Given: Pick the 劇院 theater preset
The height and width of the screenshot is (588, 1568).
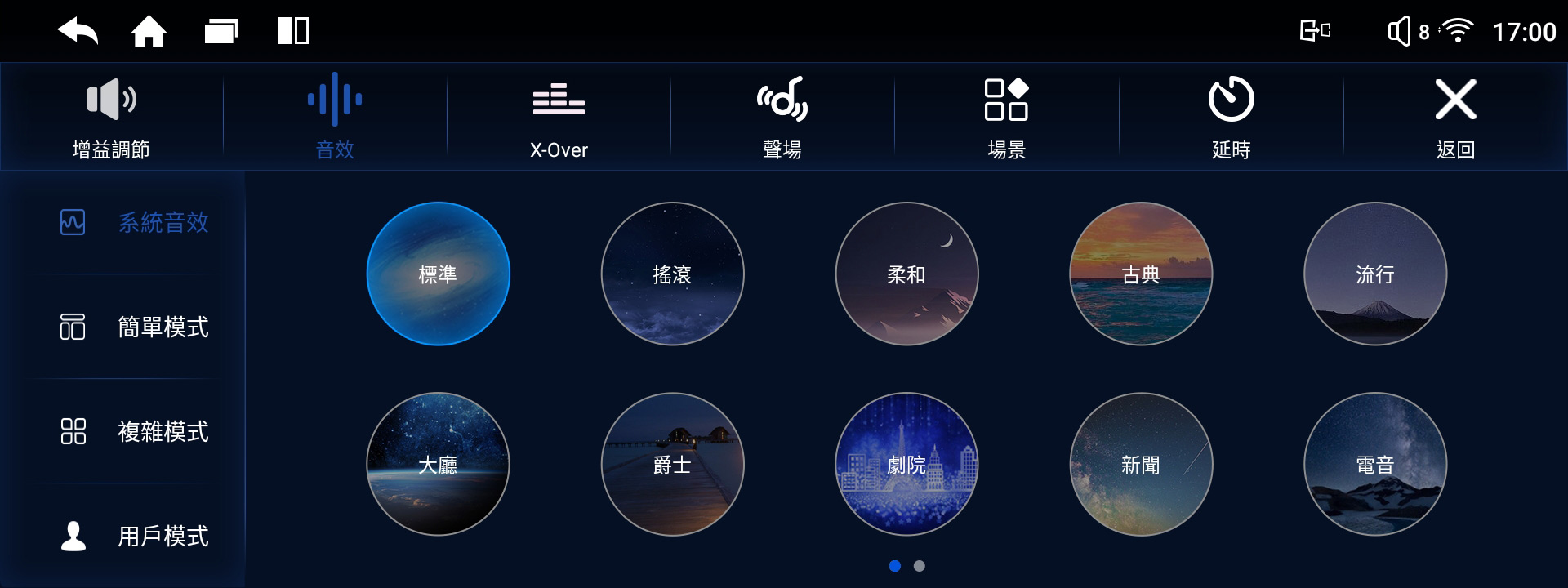Looking at the screenshot, I should point(906,464).
